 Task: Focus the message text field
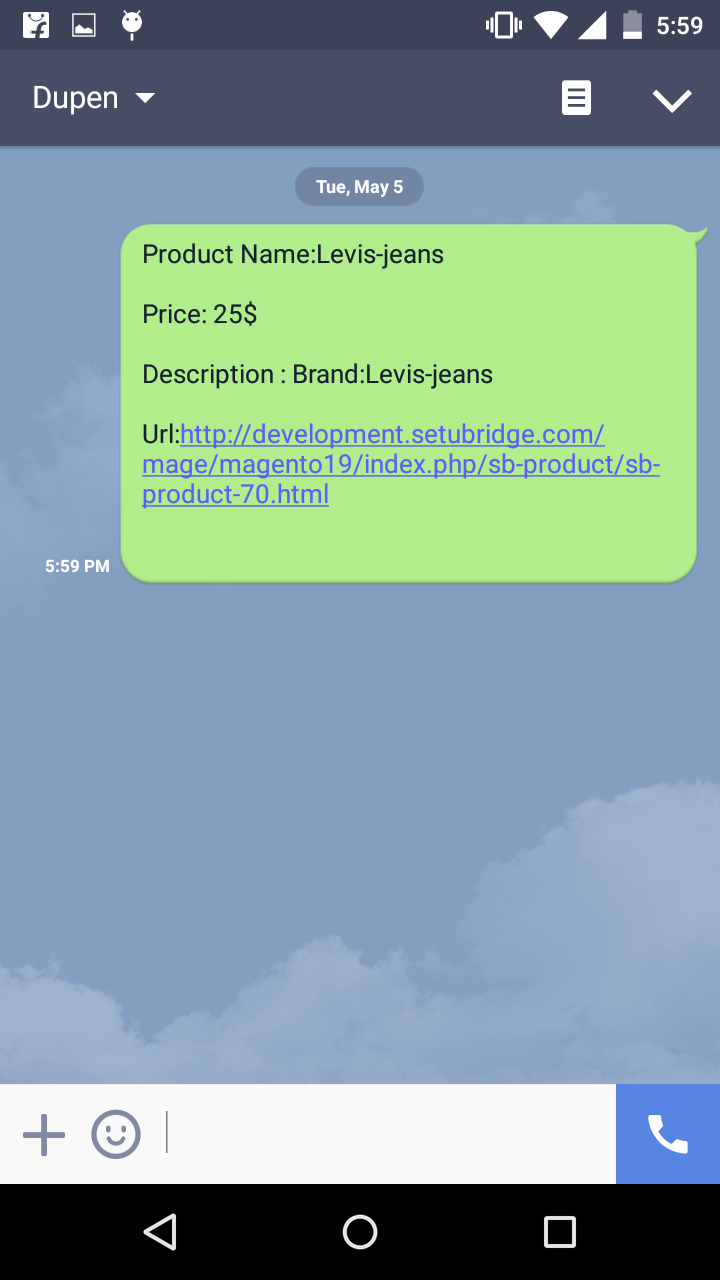point(390,1134)
